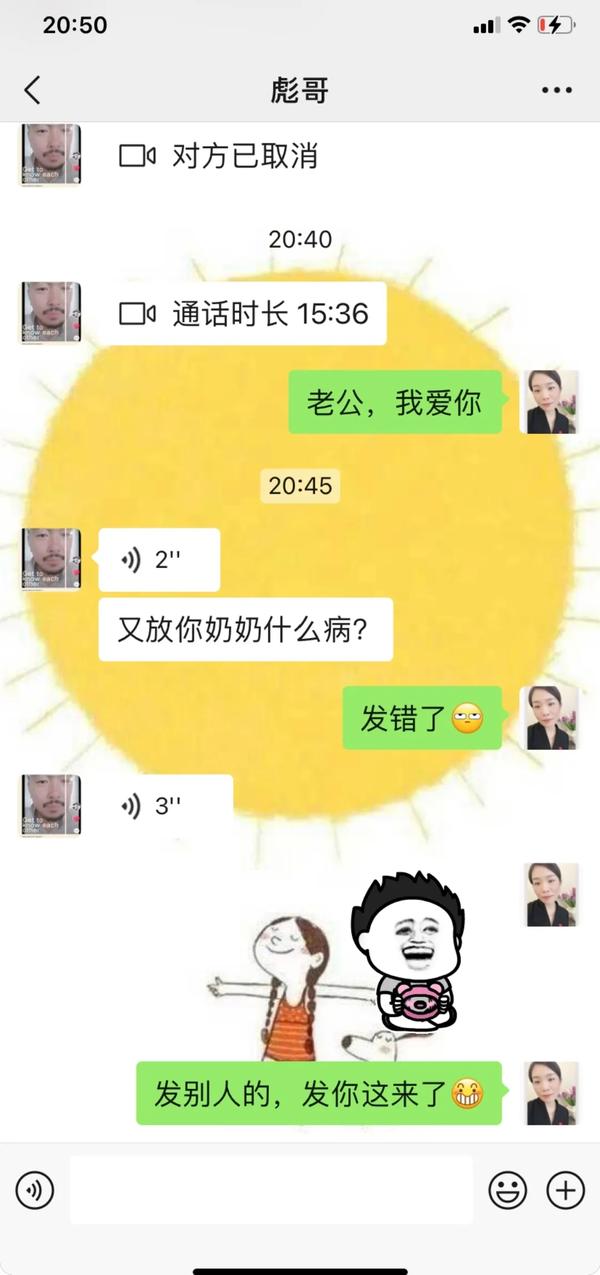Screen dimensions: 600x1275
Task: Go back from the 彪哥 chat
Action: 32,90
